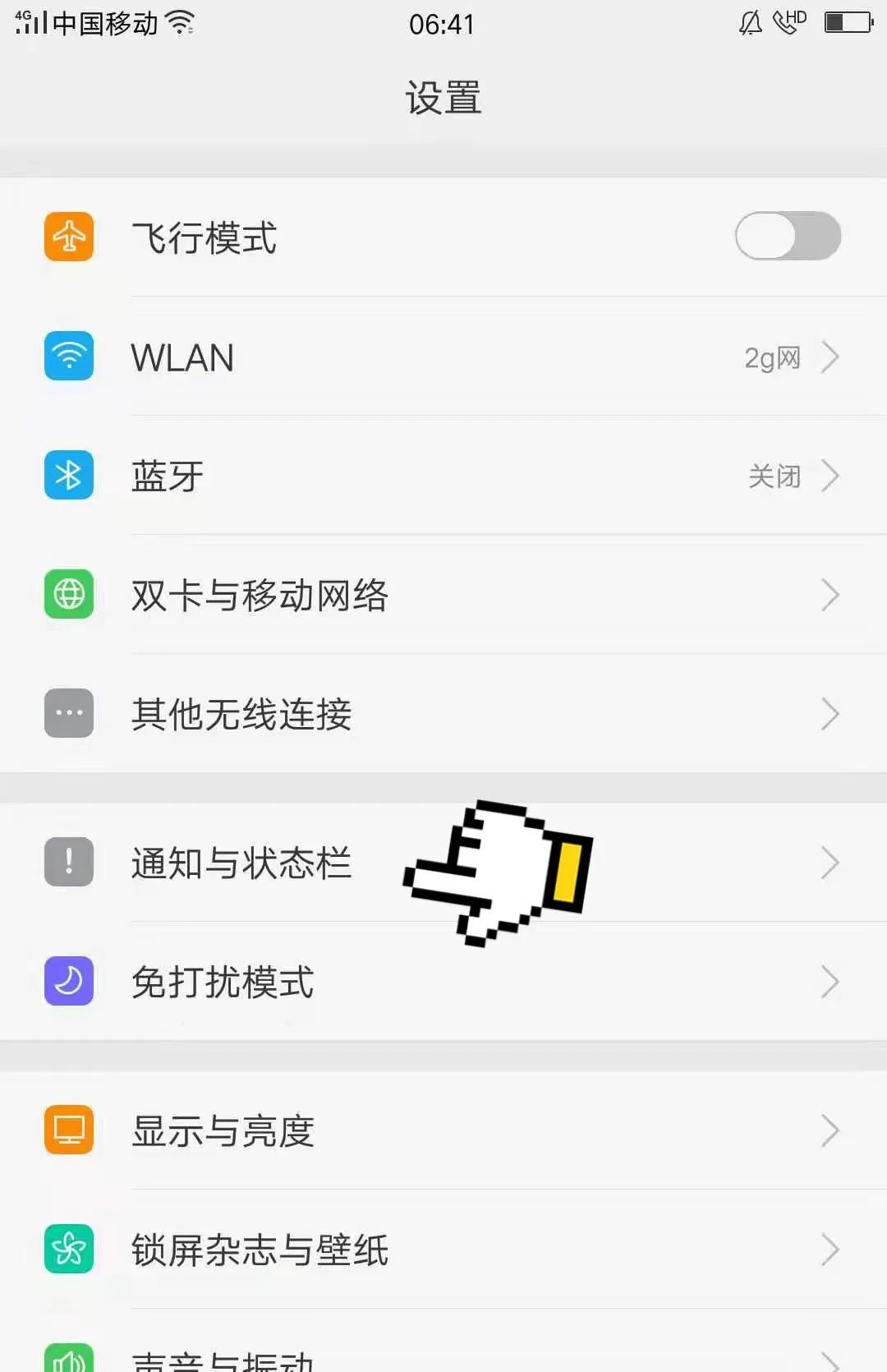Image resolution: width=887 pixels, height=1372 pixels.
Task: Open 双卡与移动网络 settings
Action: coord(443,596)
